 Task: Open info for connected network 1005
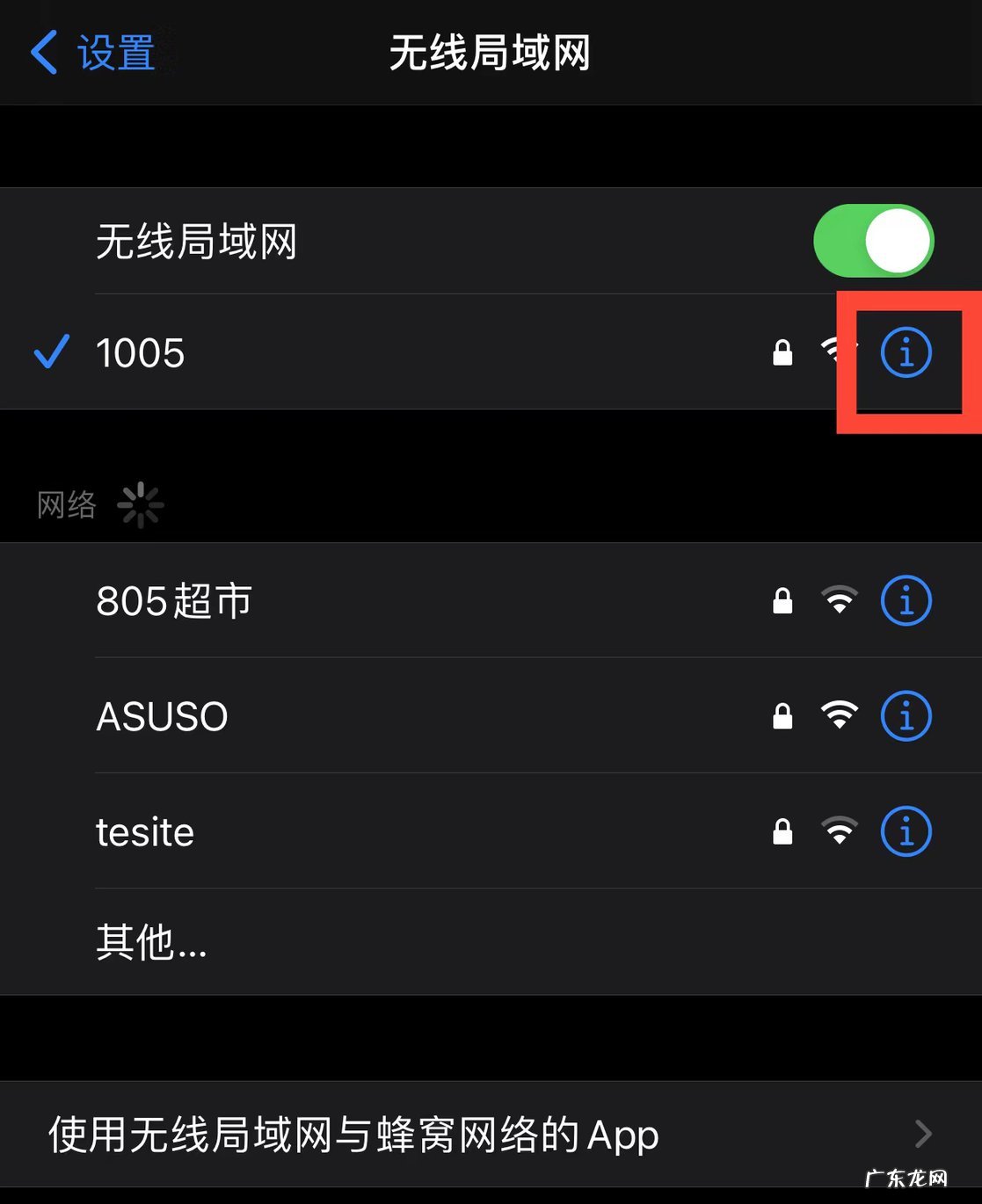(906, 353)
